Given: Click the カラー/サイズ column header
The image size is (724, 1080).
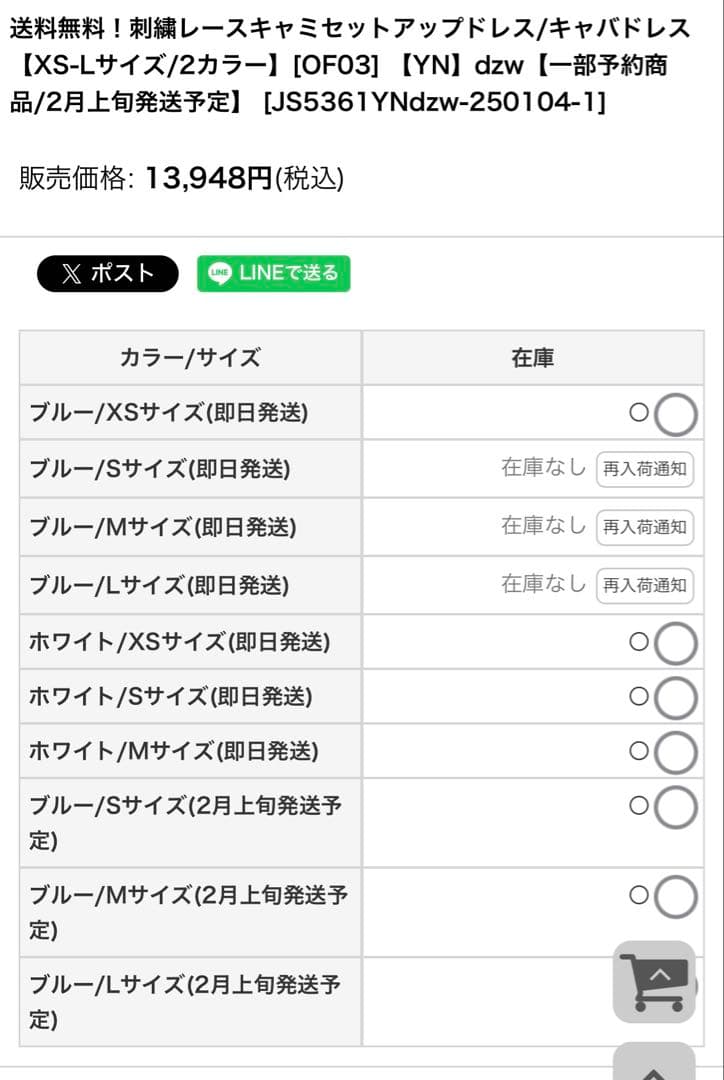Looking at the screenshot, I should pos(188,357).
